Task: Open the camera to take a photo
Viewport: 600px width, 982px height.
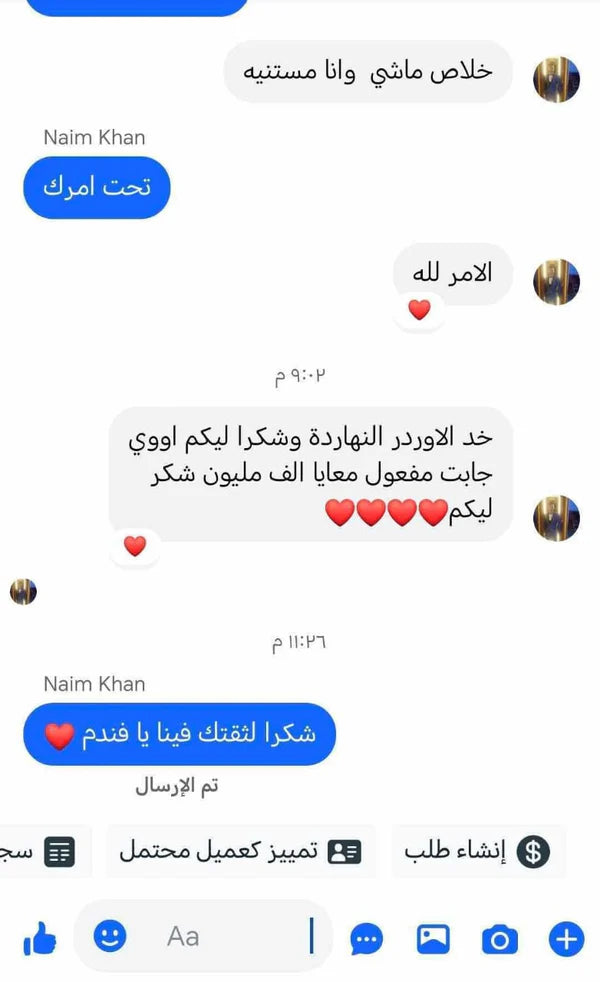Action: (499, 939)
